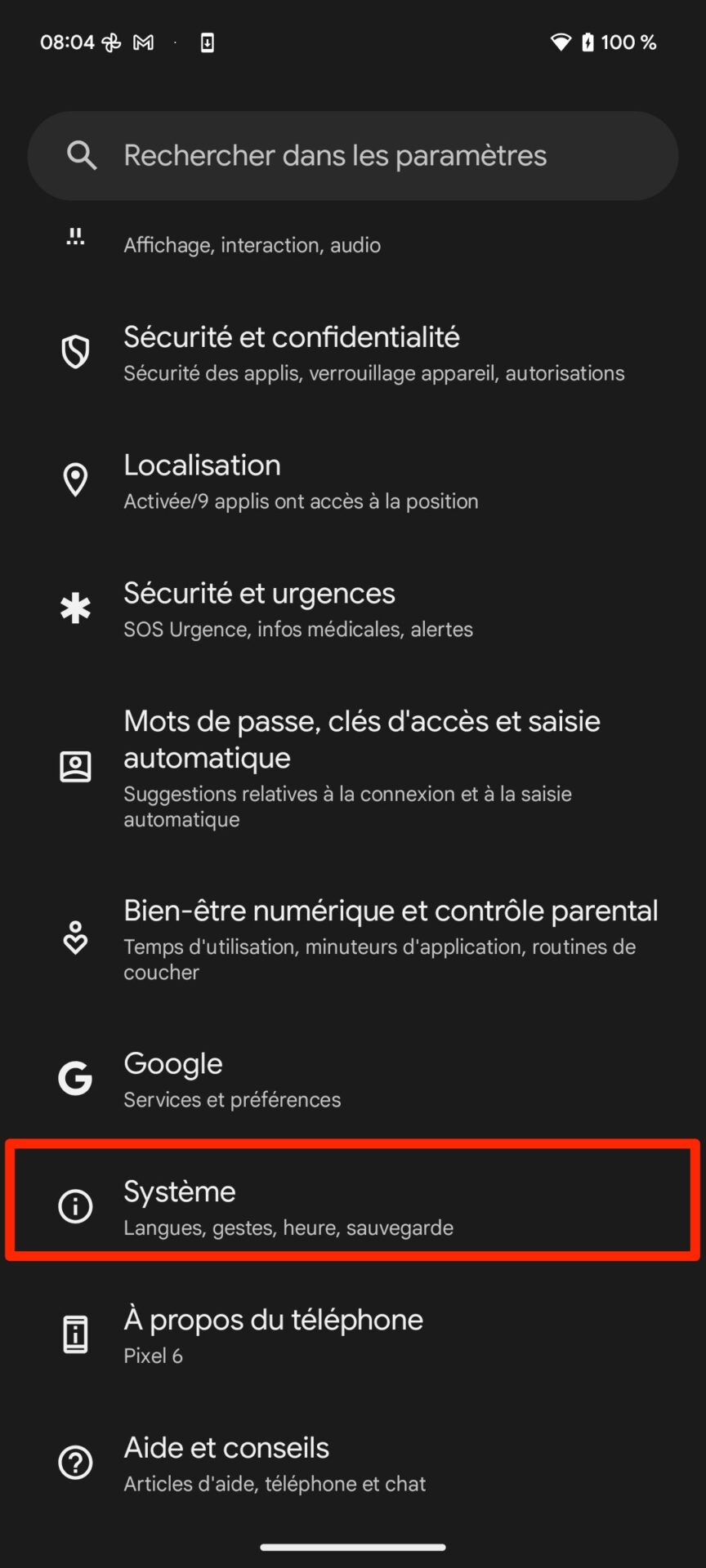Open Sécurité et confidentialité settings

[352, 354]
